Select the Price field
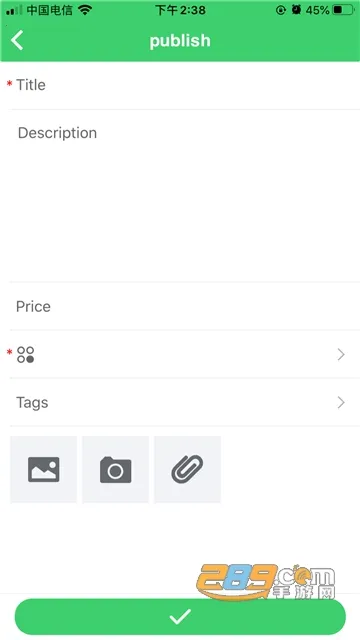Image resolution: width=360 pixels, height=640 pixels. [x=184, y=306]
